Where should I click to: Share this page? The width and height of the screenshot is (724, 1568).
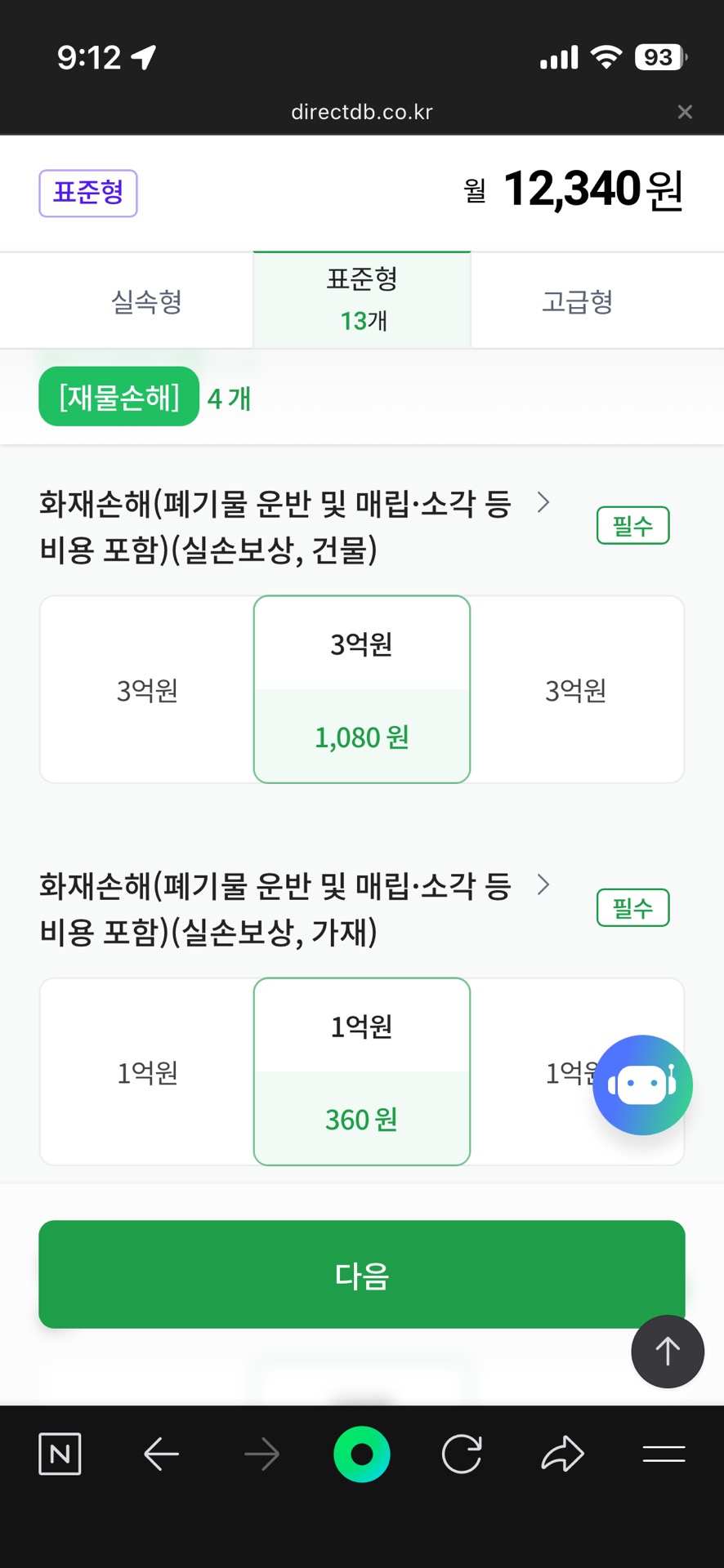563,1454
